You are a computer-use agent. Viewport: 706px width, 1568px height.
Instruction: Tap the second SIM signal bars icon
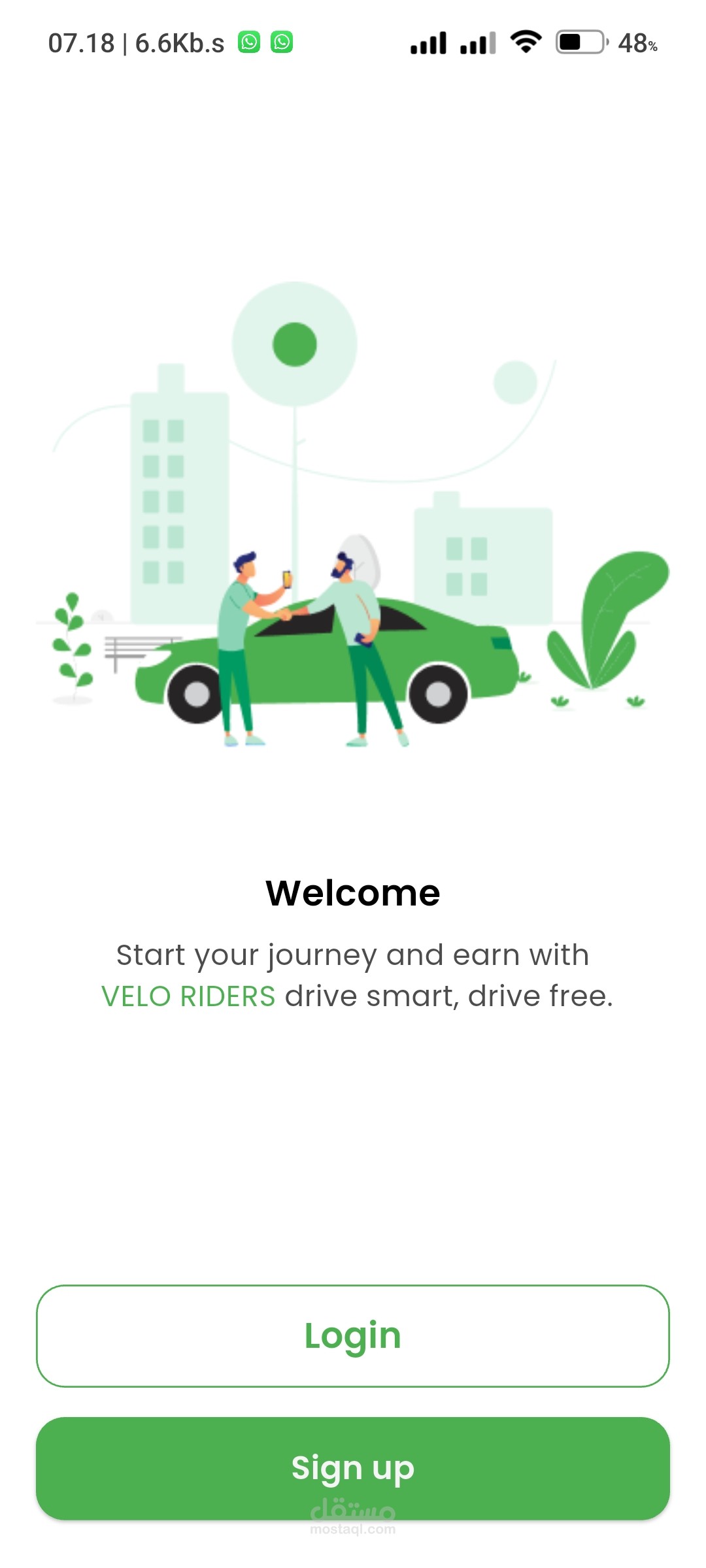click(x=477, y=42)
